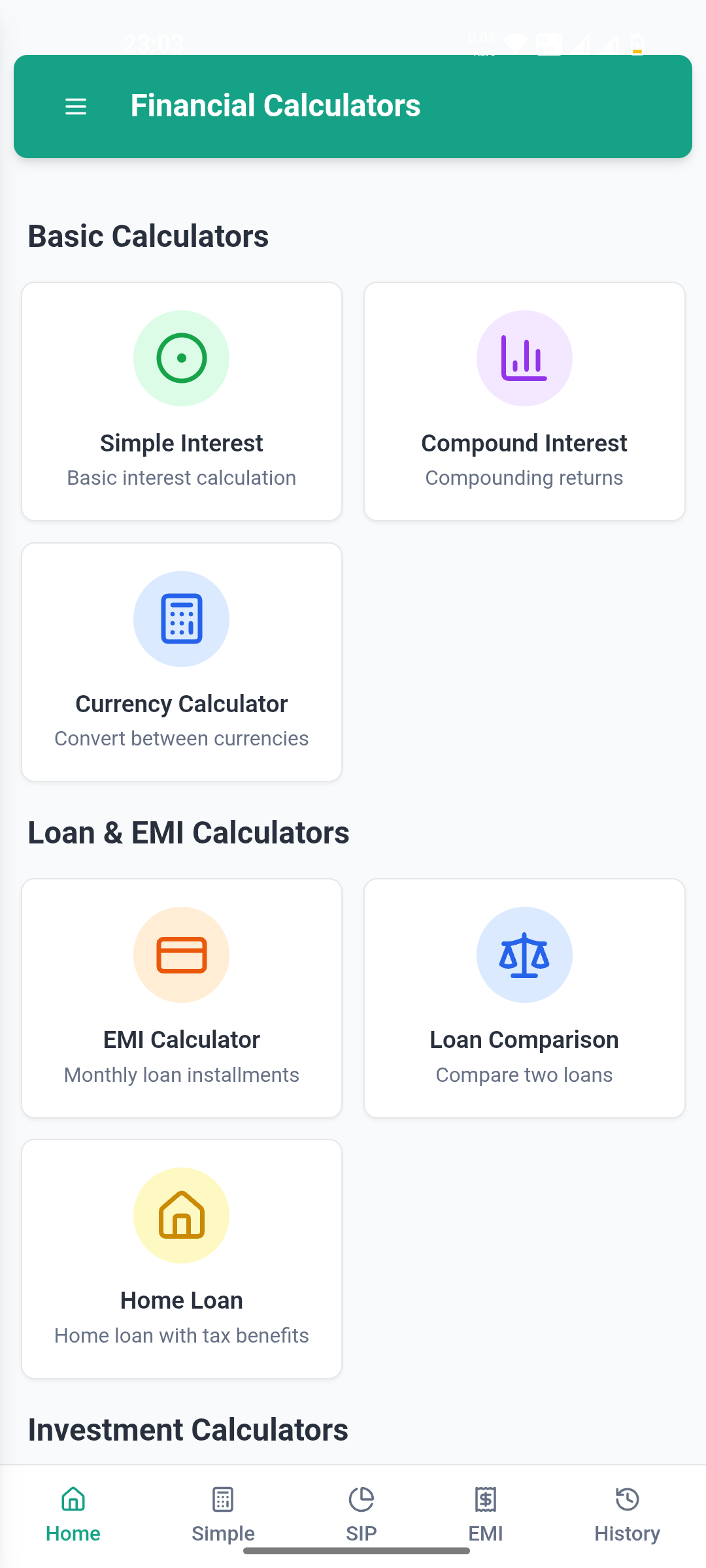This screenshot has width=706, height=1568.
Task: Tap the Compound Interest card
Action: (524, 400)
